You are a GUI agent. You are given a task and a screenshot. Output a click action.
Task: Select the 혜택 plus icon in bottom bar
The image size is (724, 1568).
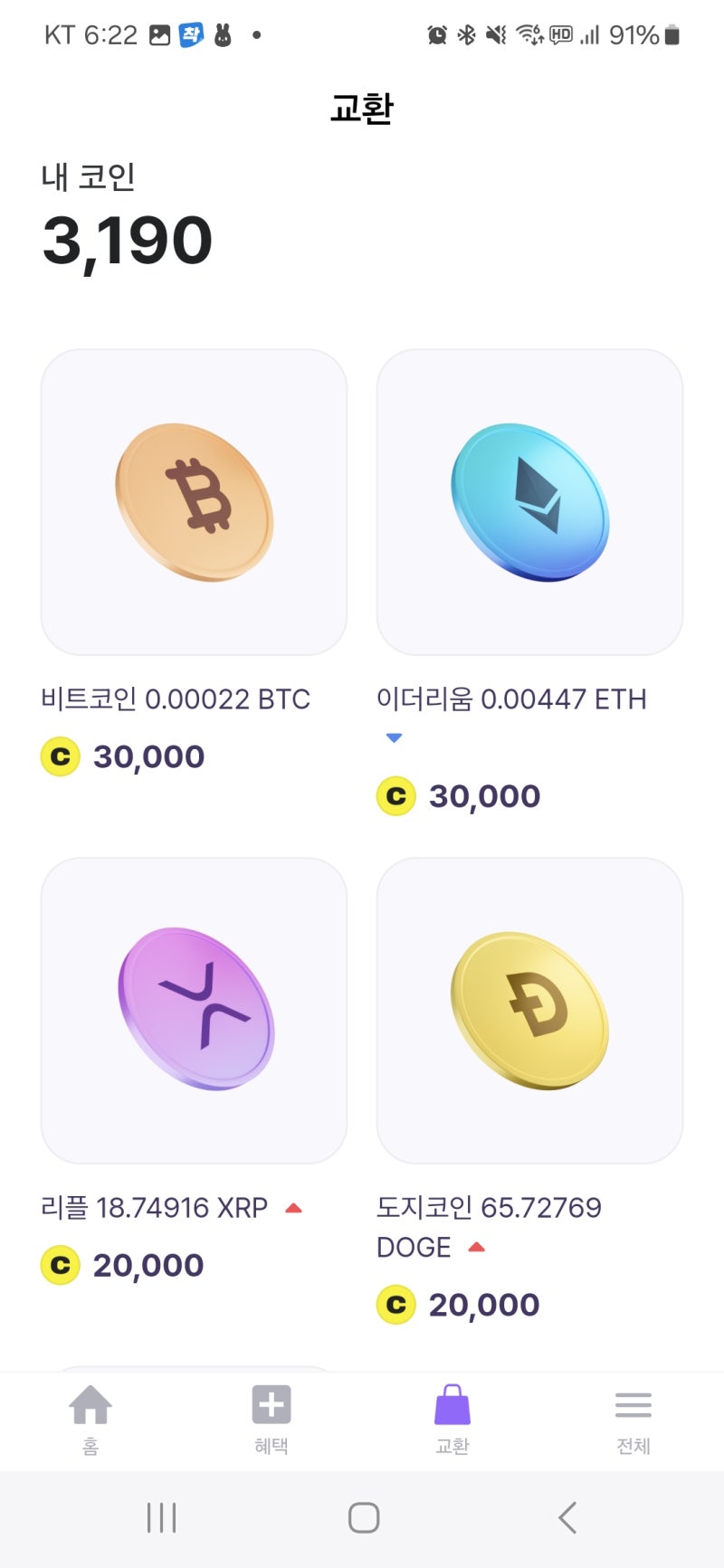(271, 1405)
